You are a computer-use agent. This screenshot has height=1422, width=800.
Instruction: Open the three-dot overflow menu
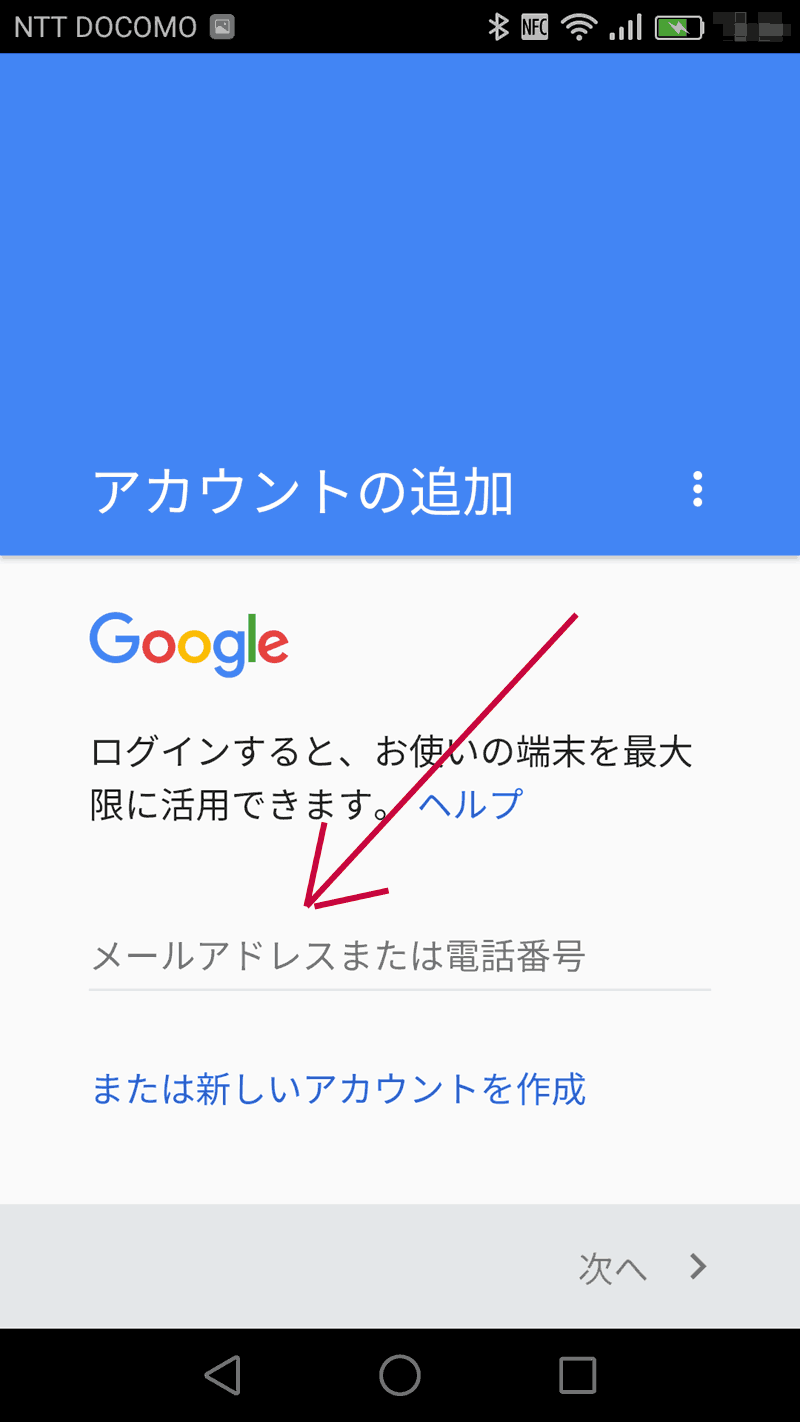[697, 489]
